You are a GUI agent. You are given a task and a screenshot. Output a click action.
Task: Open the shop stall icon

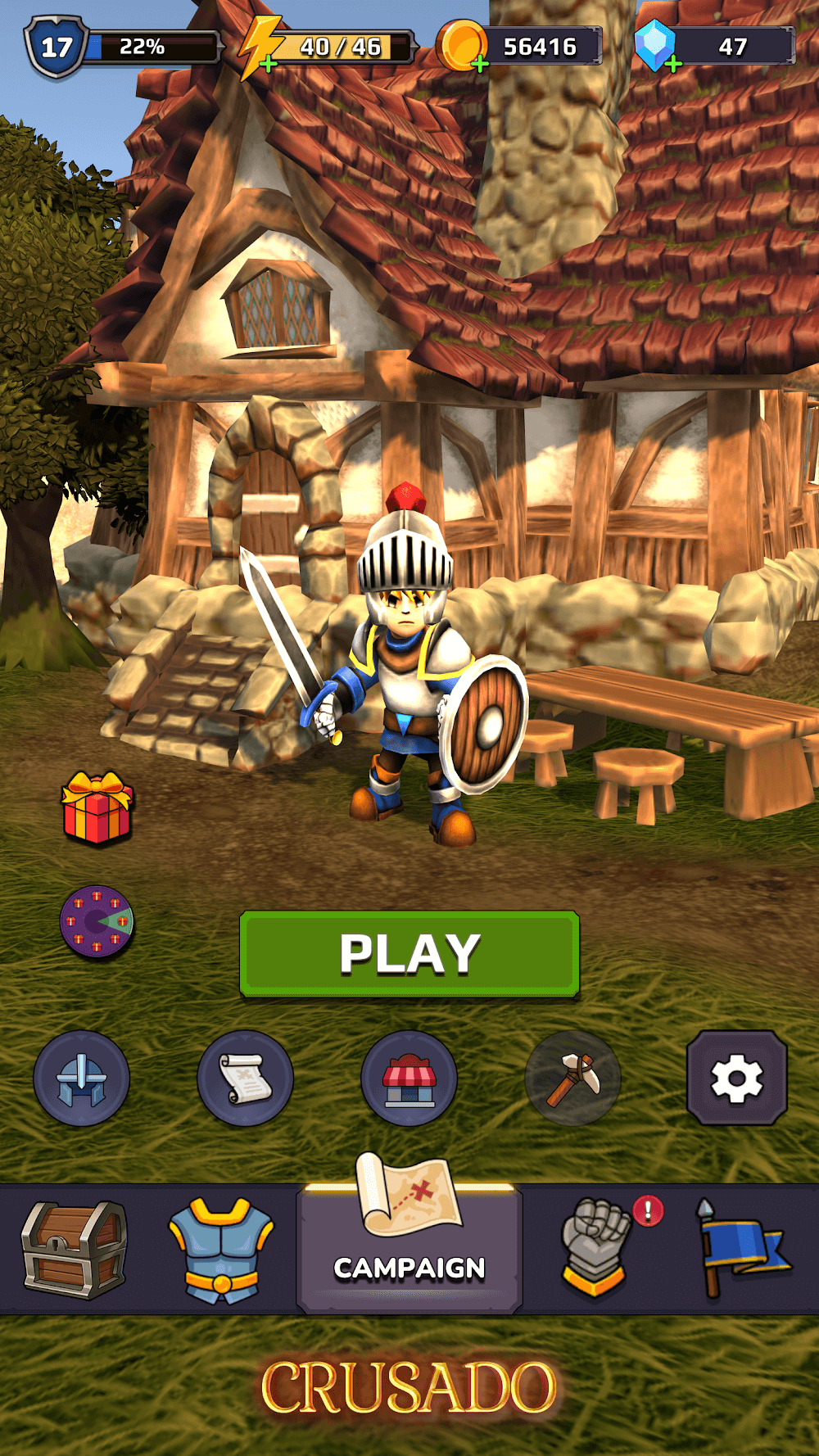[x=409, y=1078]
